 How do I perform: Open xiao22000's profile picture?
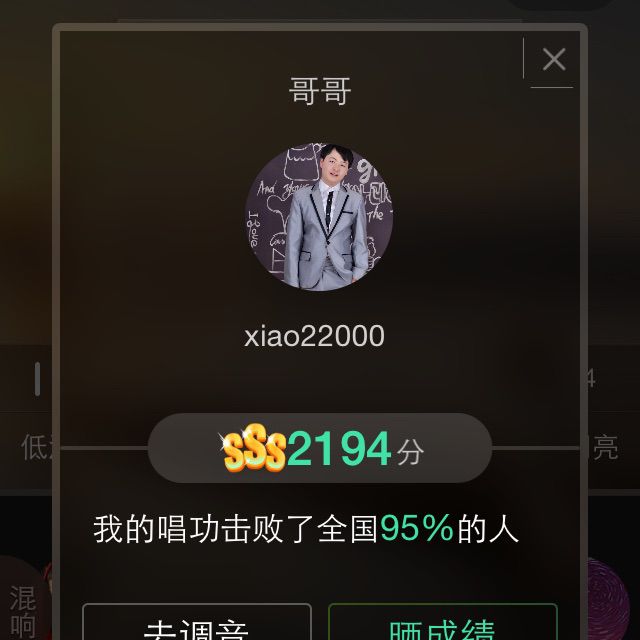pos(319,216)
